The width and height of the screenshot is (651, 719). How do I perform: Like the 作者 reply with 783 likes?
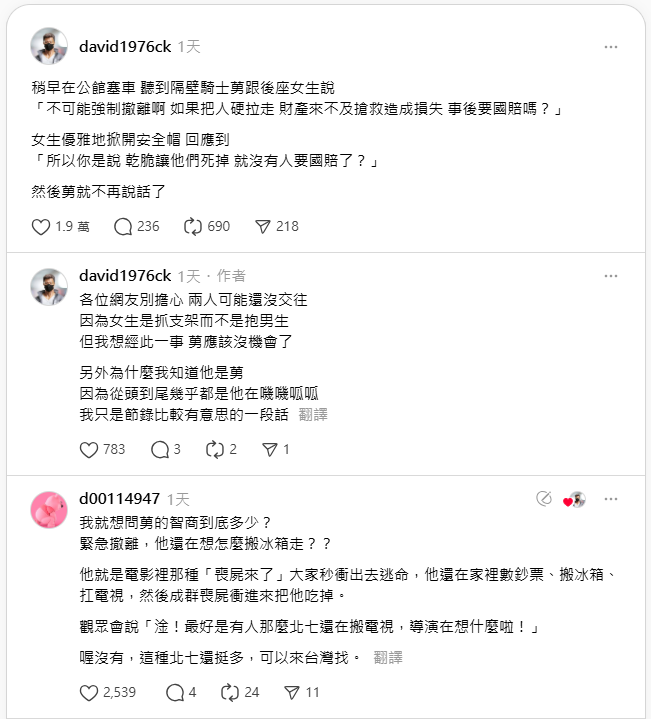pos(89,449)
